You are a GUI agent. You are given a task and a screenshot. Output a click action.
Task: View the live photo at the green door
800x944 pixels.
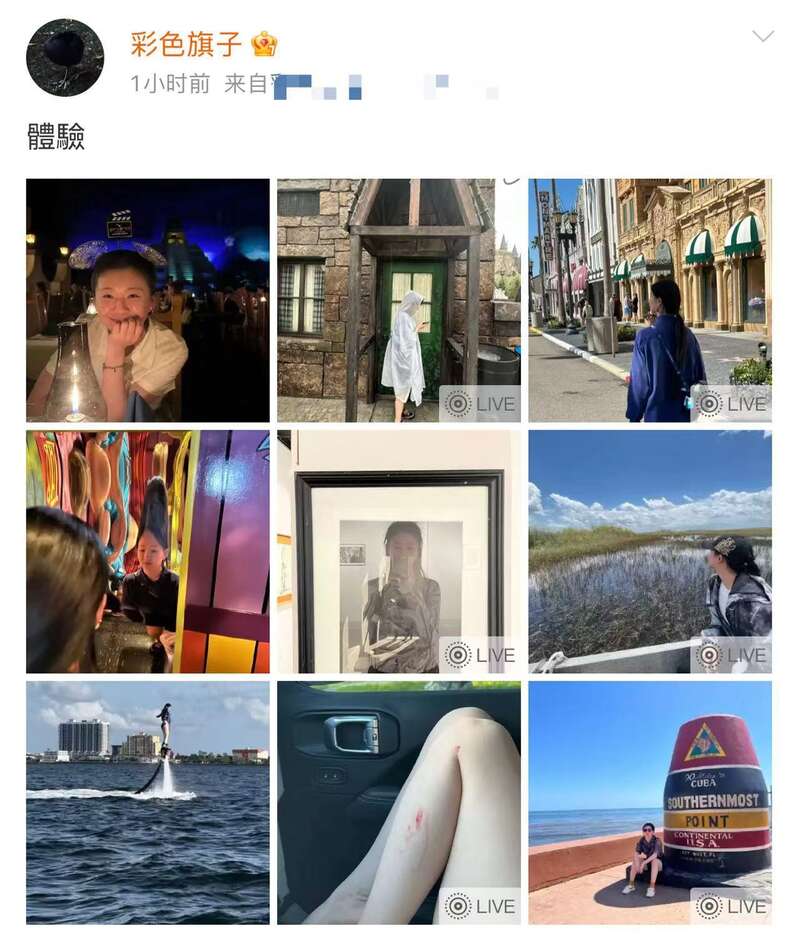[x=399, y=300]
